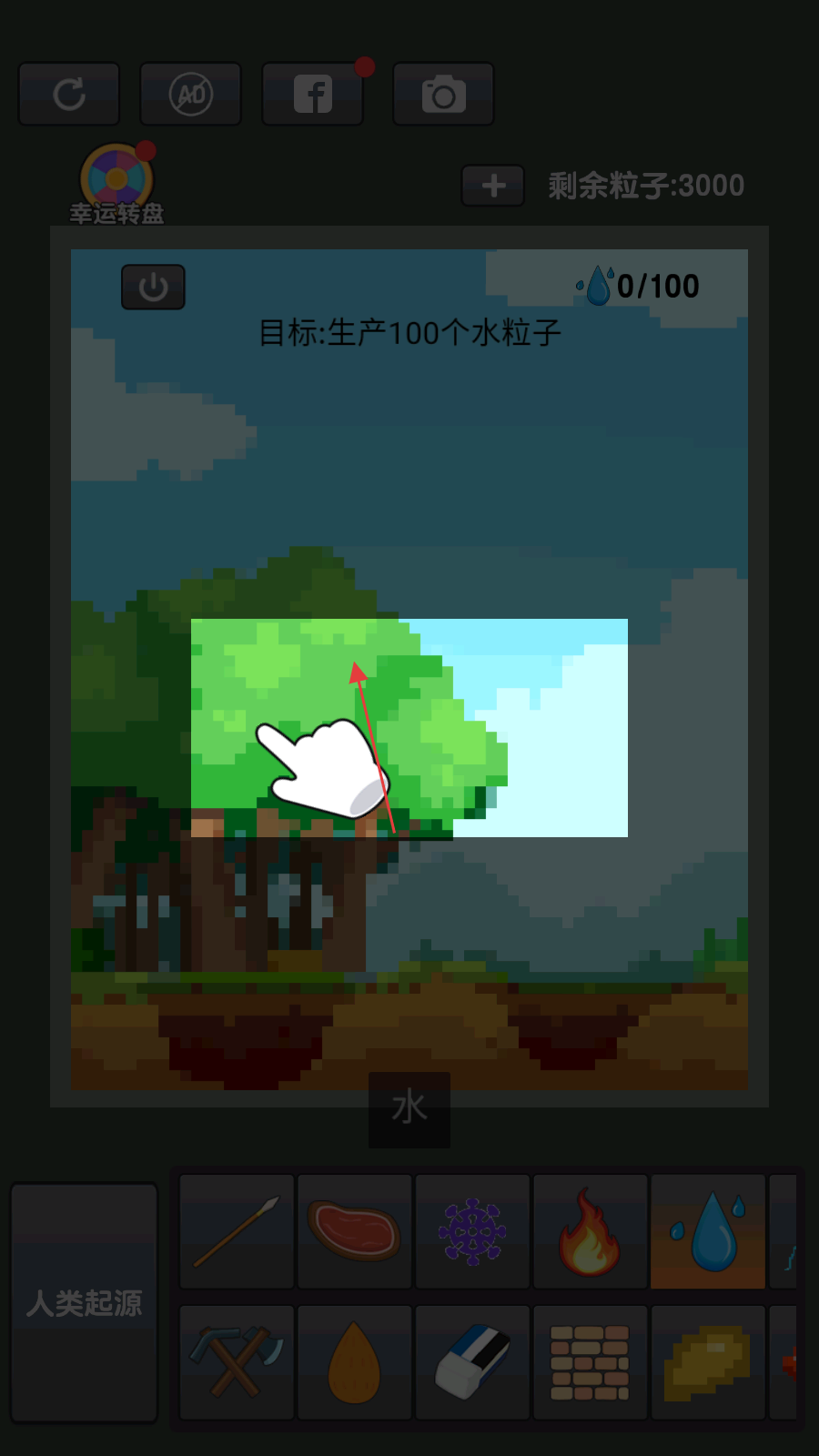
Task: Open the 人类起源 category panel
Action: (84, 1302)
